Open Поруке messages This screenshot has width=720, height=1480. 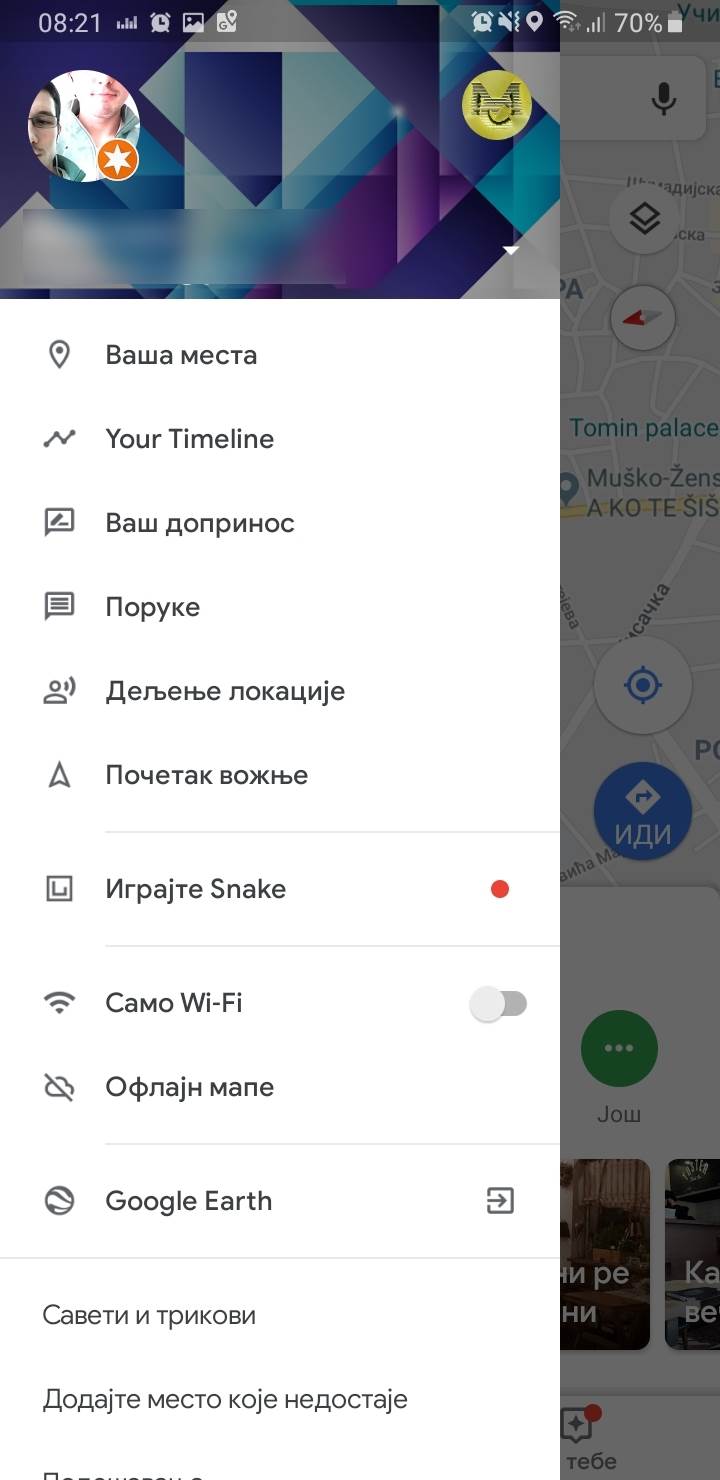152,606
